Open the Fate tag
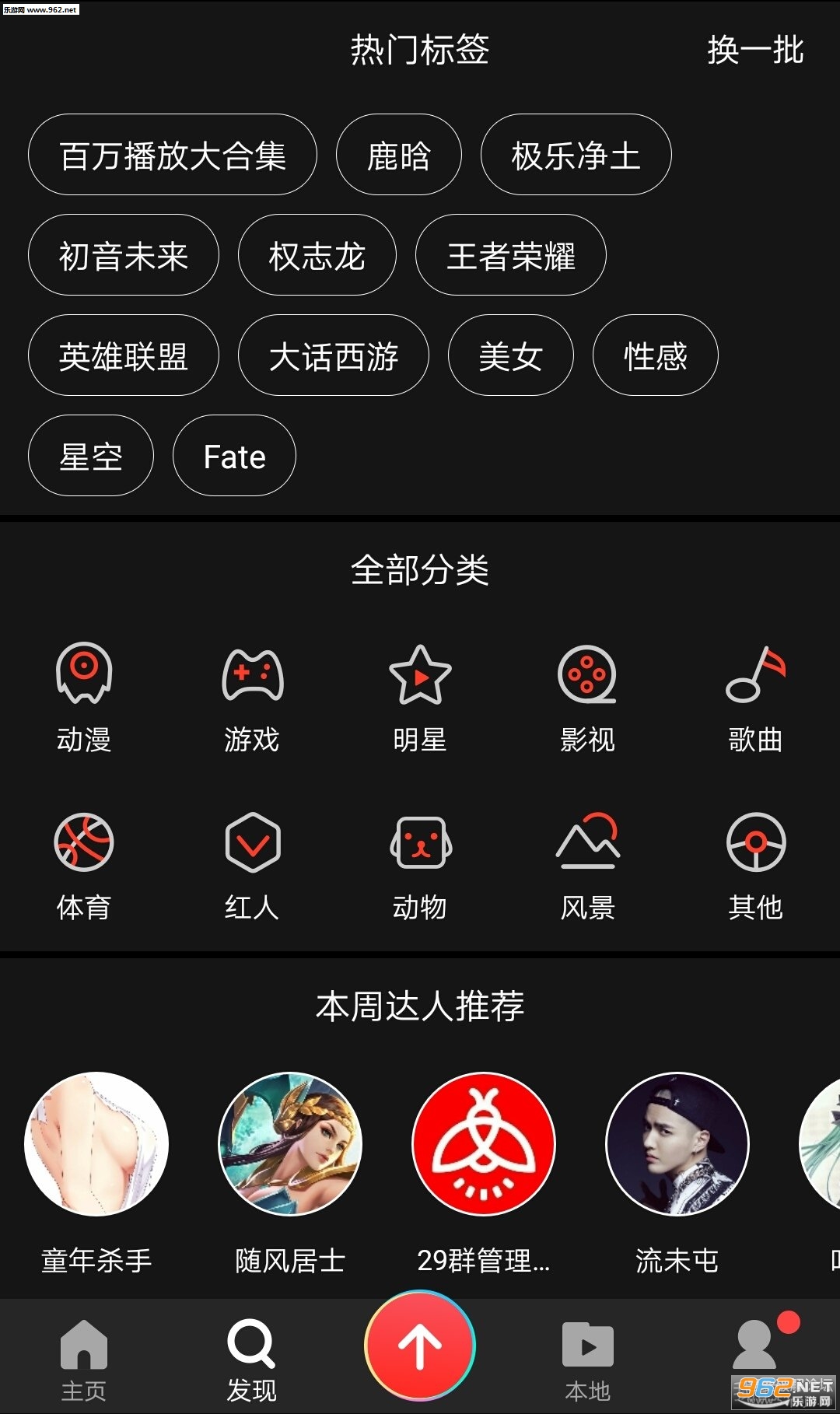The height and width of the screenshot is (1414, 840). [234, 456]
